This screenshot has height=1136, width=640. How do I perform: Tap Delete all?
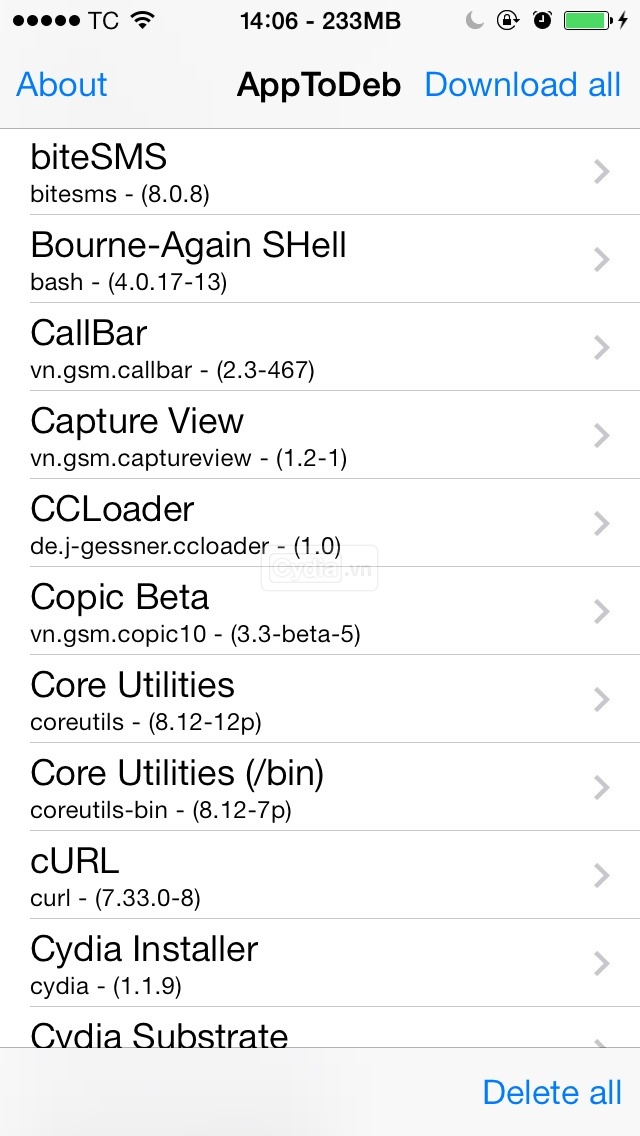(x=552, y=1092)
